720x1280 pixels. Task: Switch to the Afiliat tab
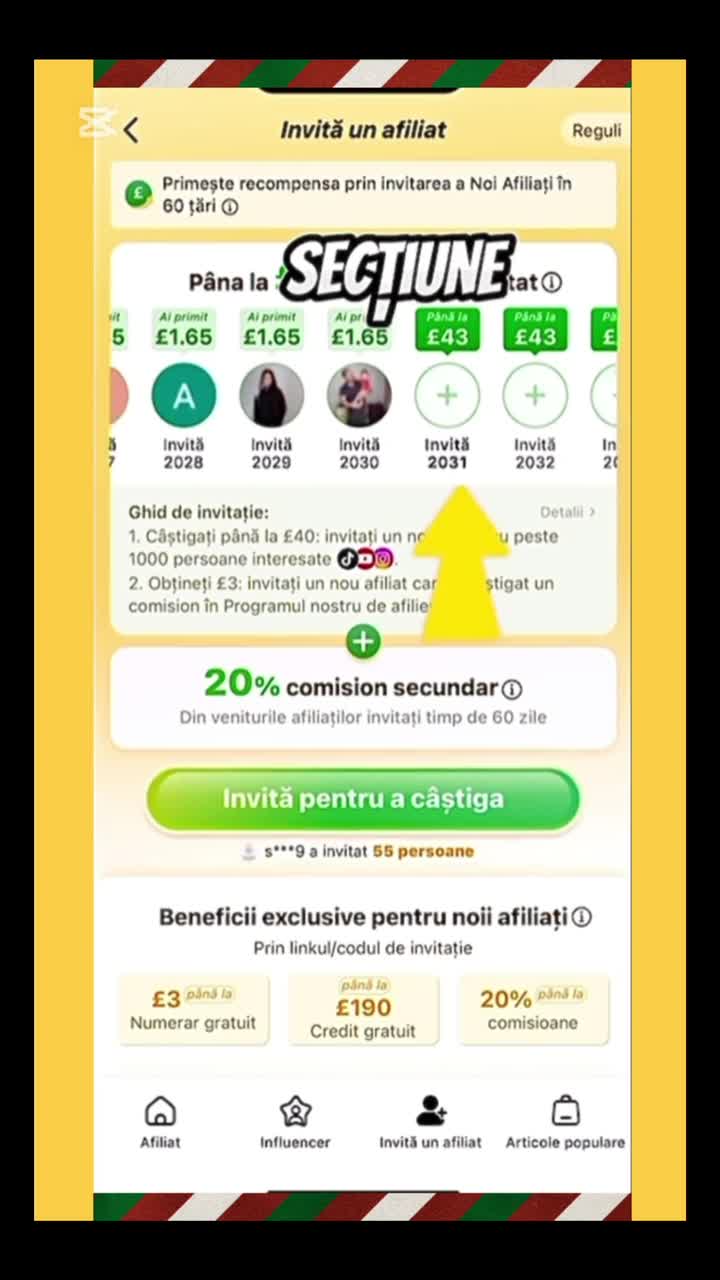tap(160, 1122)
